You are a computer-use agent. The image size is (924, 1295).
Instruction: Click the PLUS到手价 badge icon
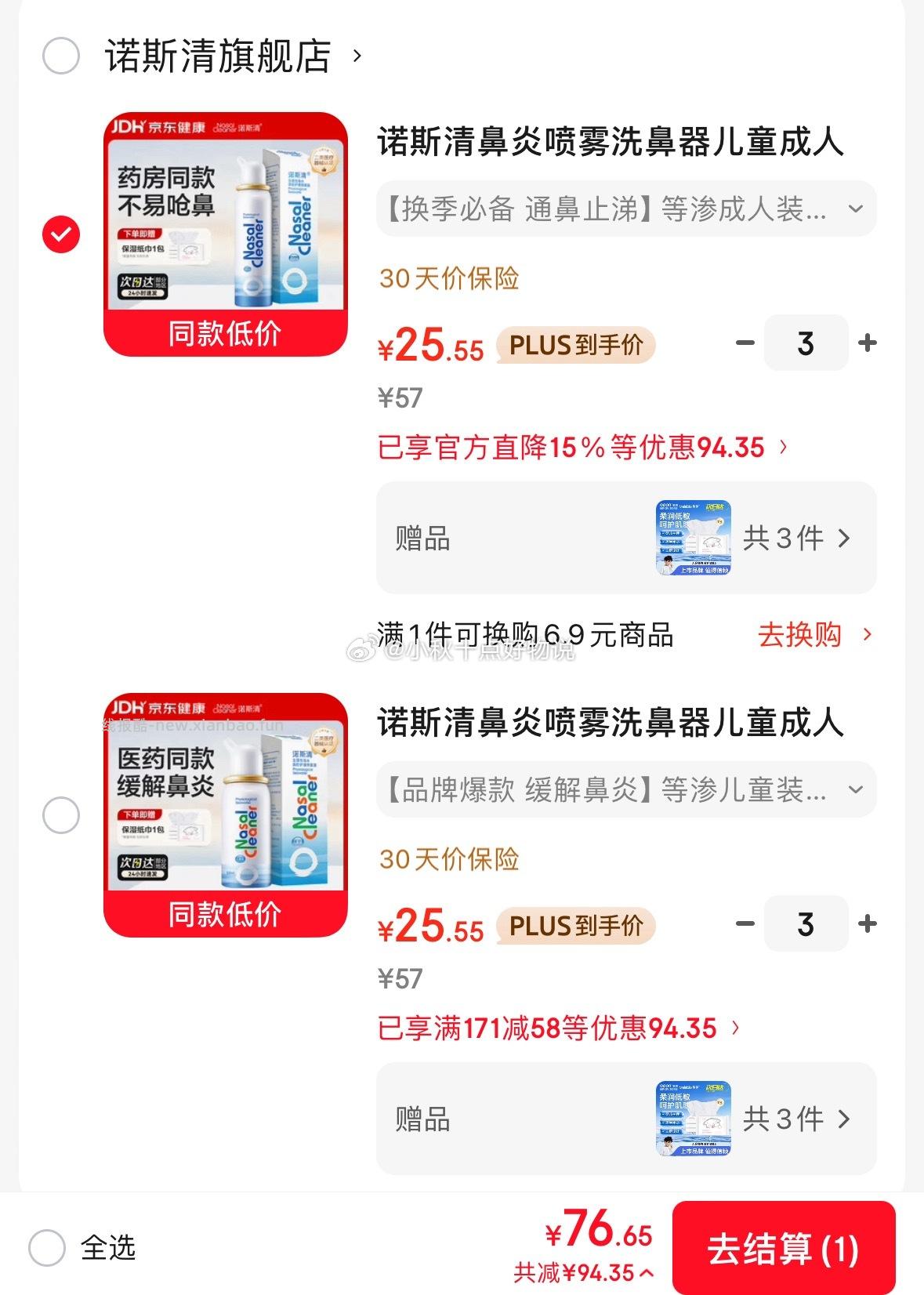[576, 345]
